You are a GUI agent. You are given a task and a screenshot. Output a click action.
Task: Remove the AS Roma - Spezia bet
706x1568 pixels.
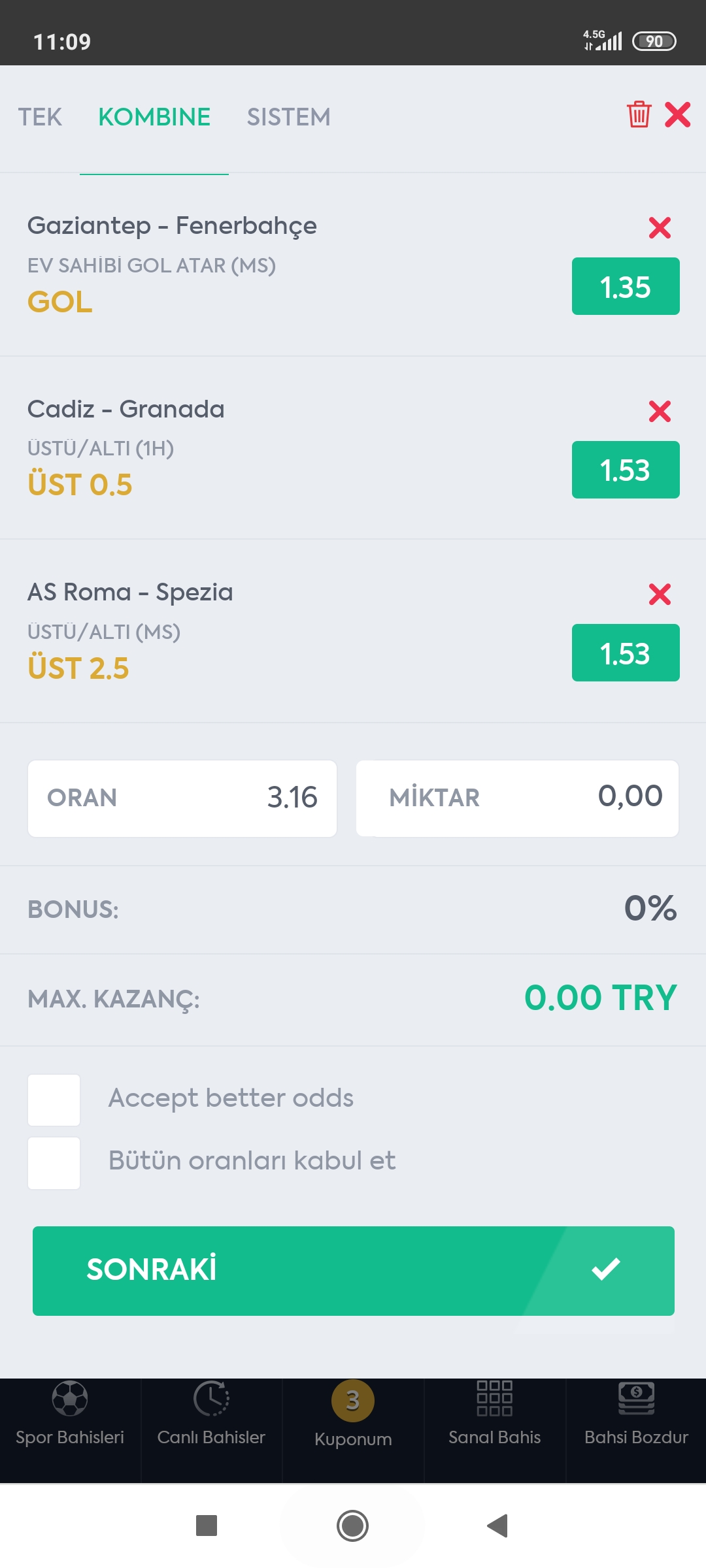point(660,595)
